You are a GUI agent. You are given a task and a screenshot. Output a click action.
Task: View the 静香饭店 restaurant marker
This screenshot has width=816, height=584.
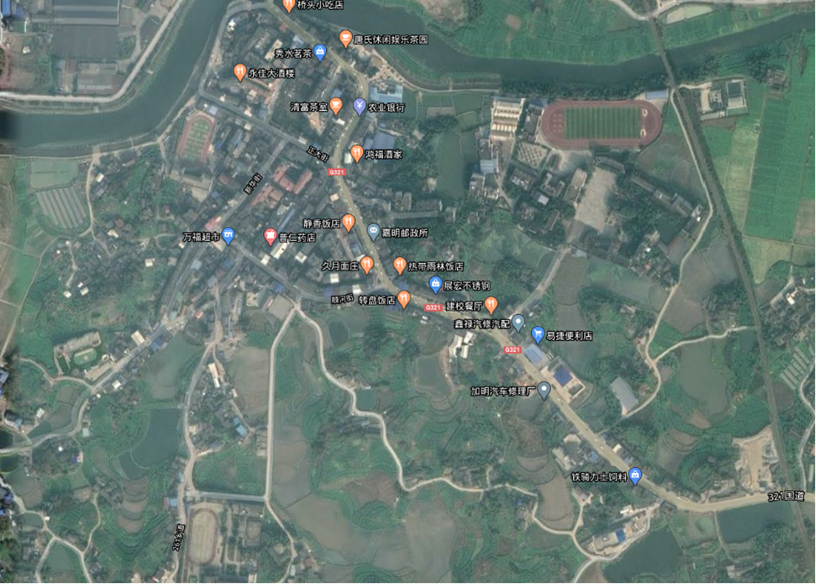(x=349, y=222)
